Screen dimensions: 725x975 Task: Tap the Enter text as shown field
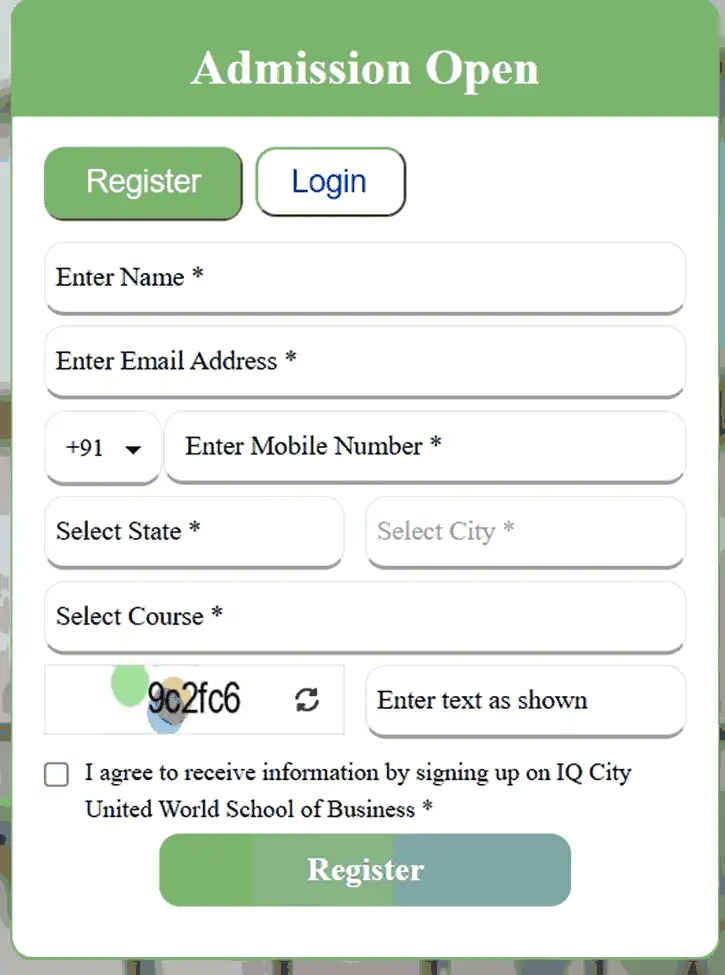coord(525,700)
